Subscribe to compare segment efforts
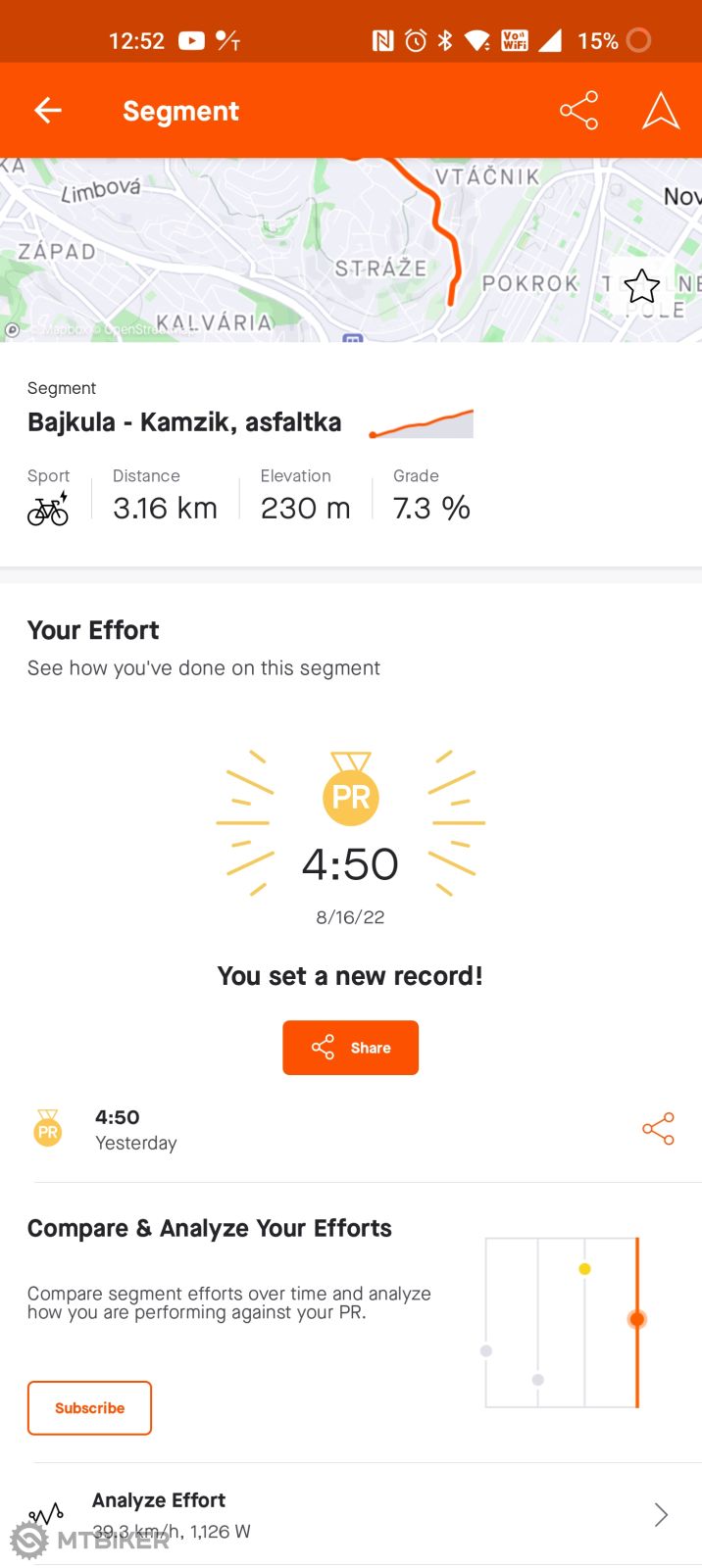Screen dimensions: 702x1568 click(x=89, y=1407)
